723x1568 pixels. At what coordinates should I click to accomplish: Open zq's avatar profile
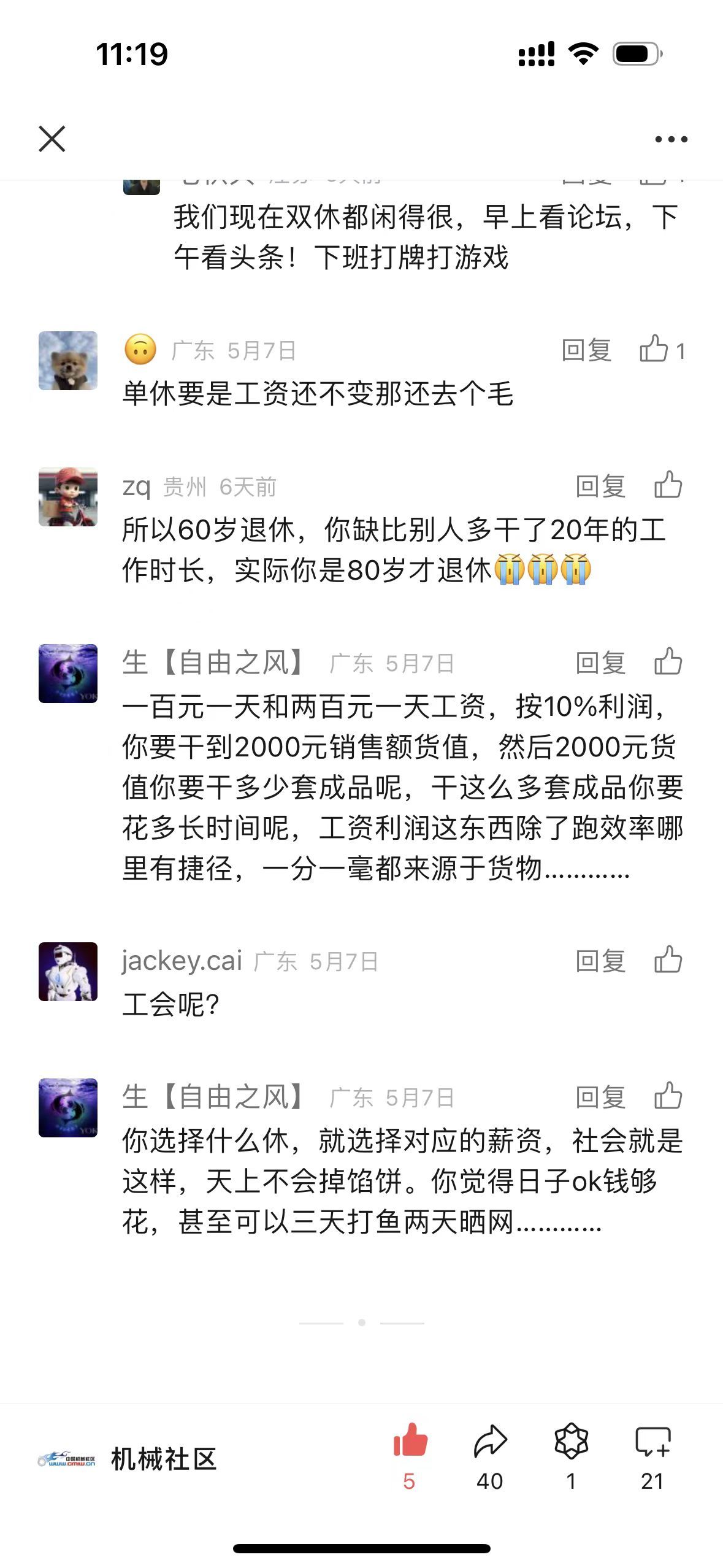pyautogui.click(x=68, y=497)
